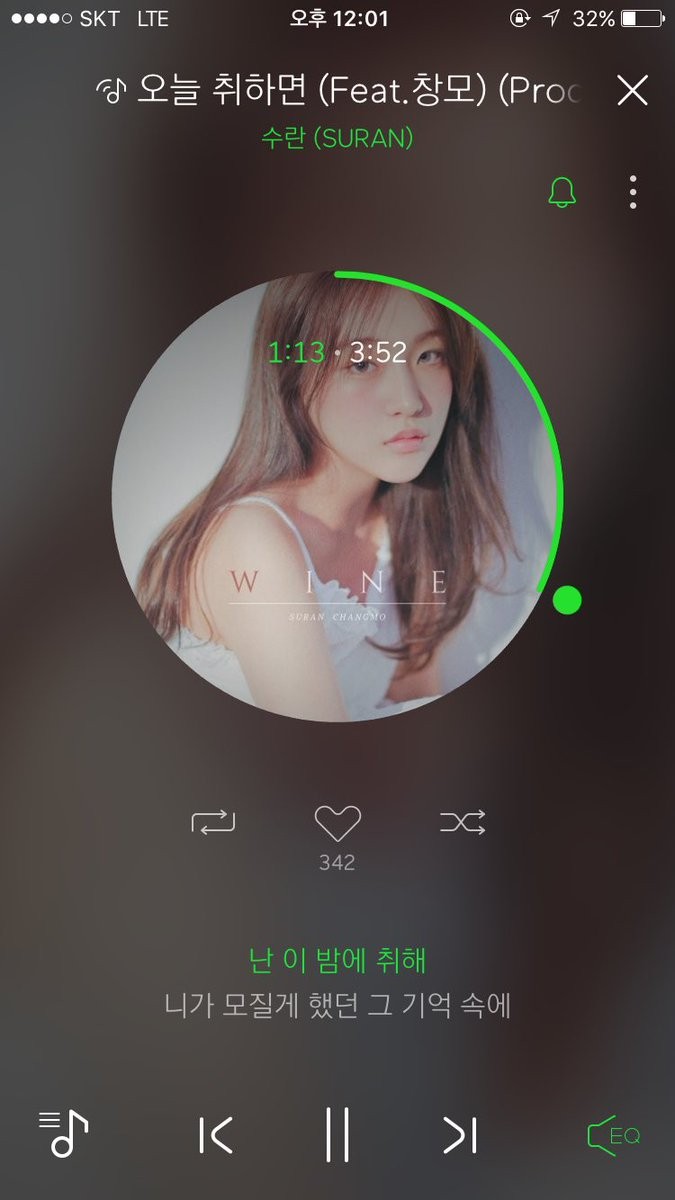This screenshot has height=1200, width=675.
Task: Open the EQ sound settings
Action: [613, 1136]
